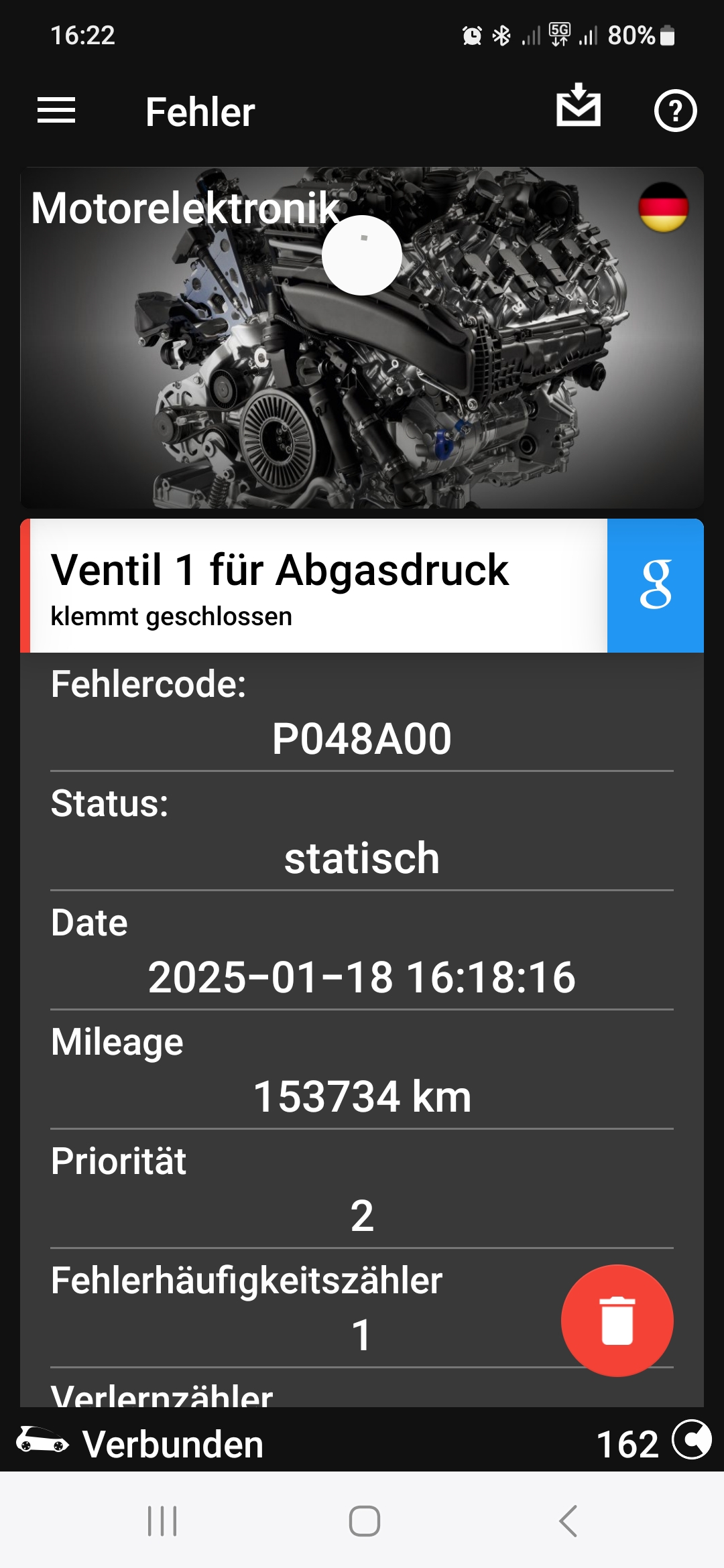
Task: Search Google for Ventil 1 für Abgasdruck
Action: 655,585
